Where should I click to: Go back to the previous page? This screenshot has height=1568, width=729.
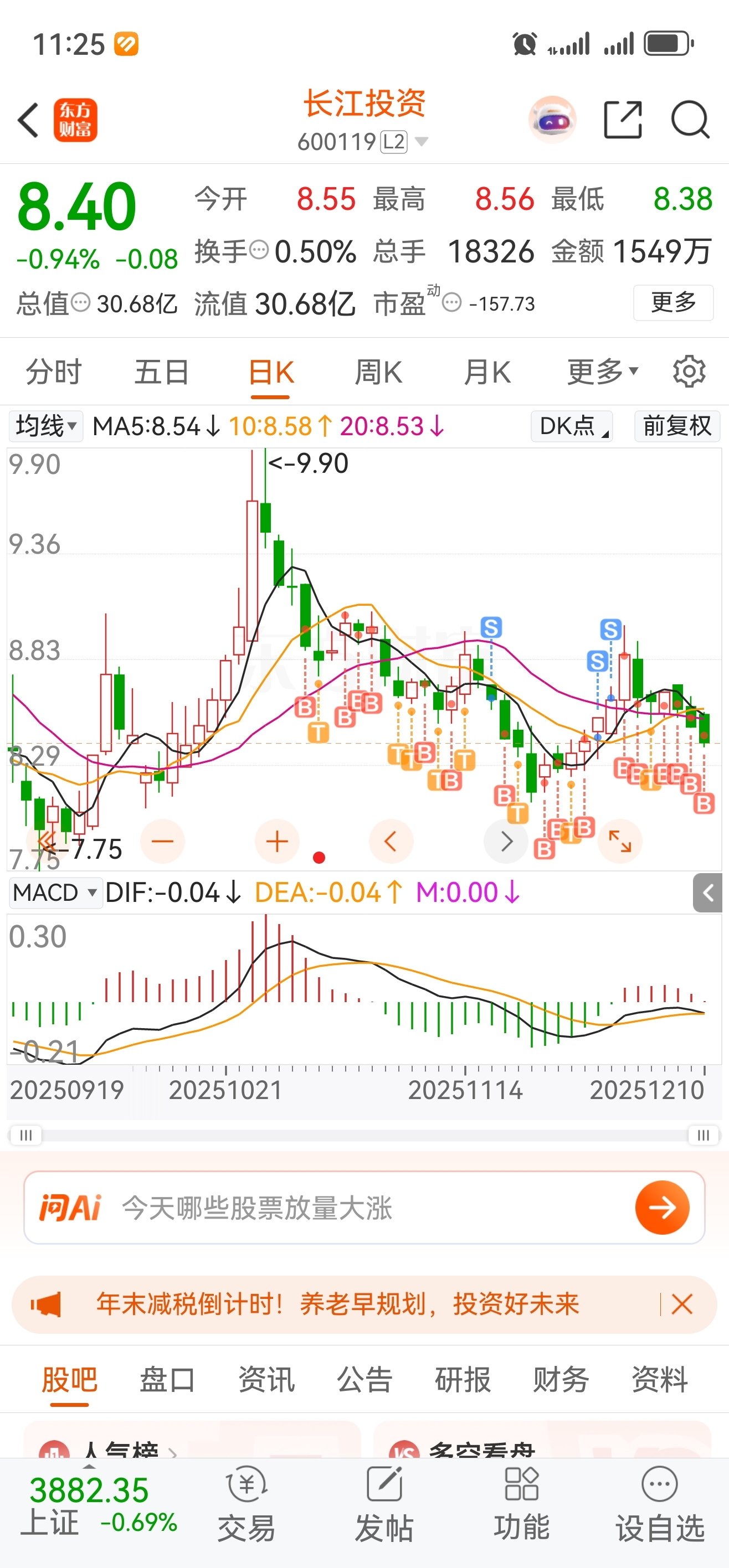tap(28, 120)
